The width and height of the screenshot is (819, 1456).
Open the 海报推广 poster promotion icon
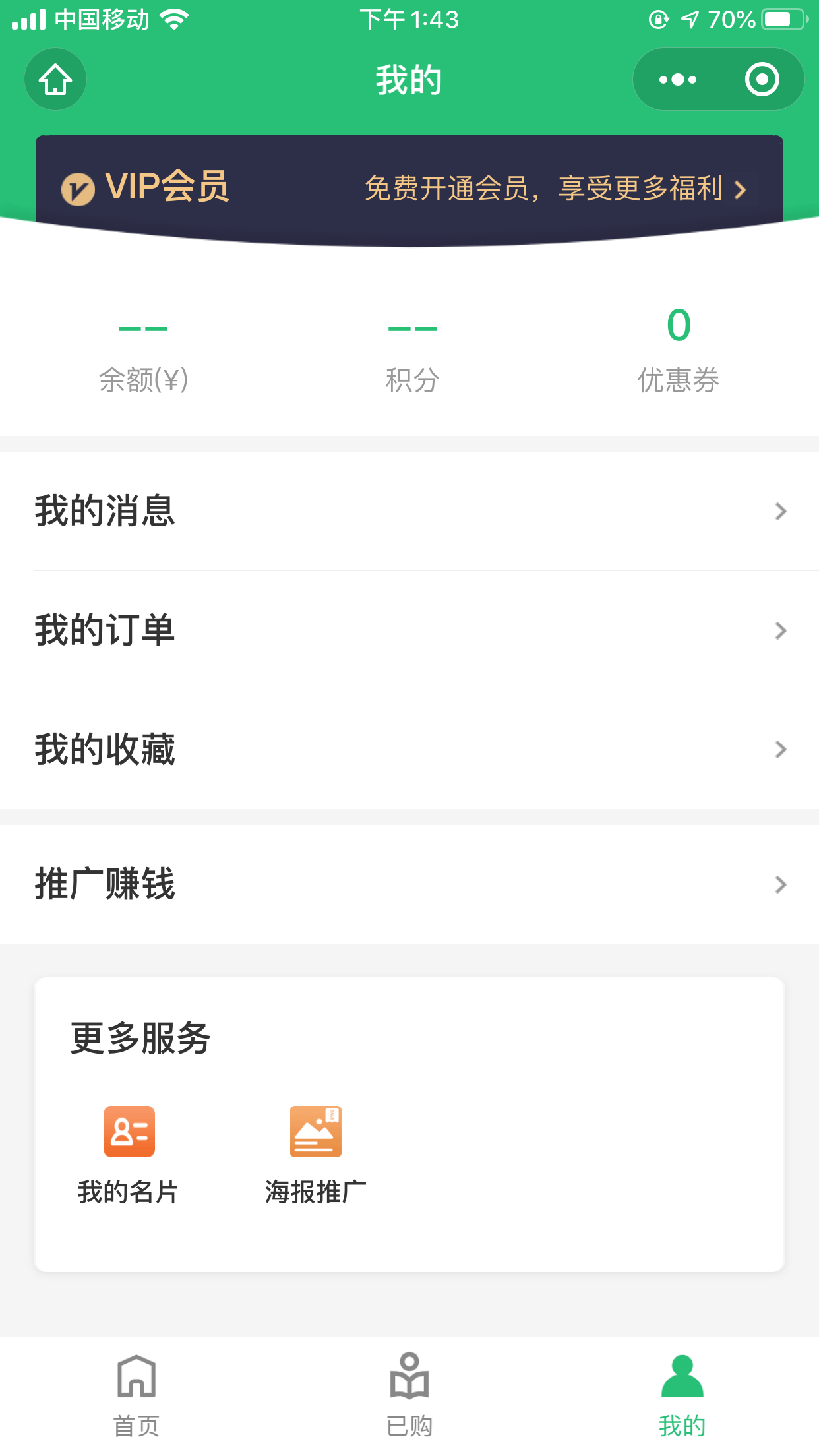pos(315,1132)
